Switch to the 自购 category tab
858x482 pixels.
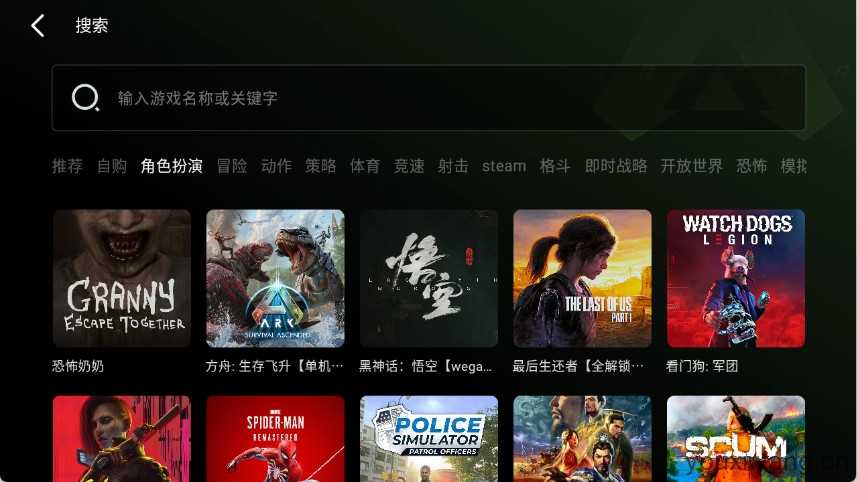[112, 166]
